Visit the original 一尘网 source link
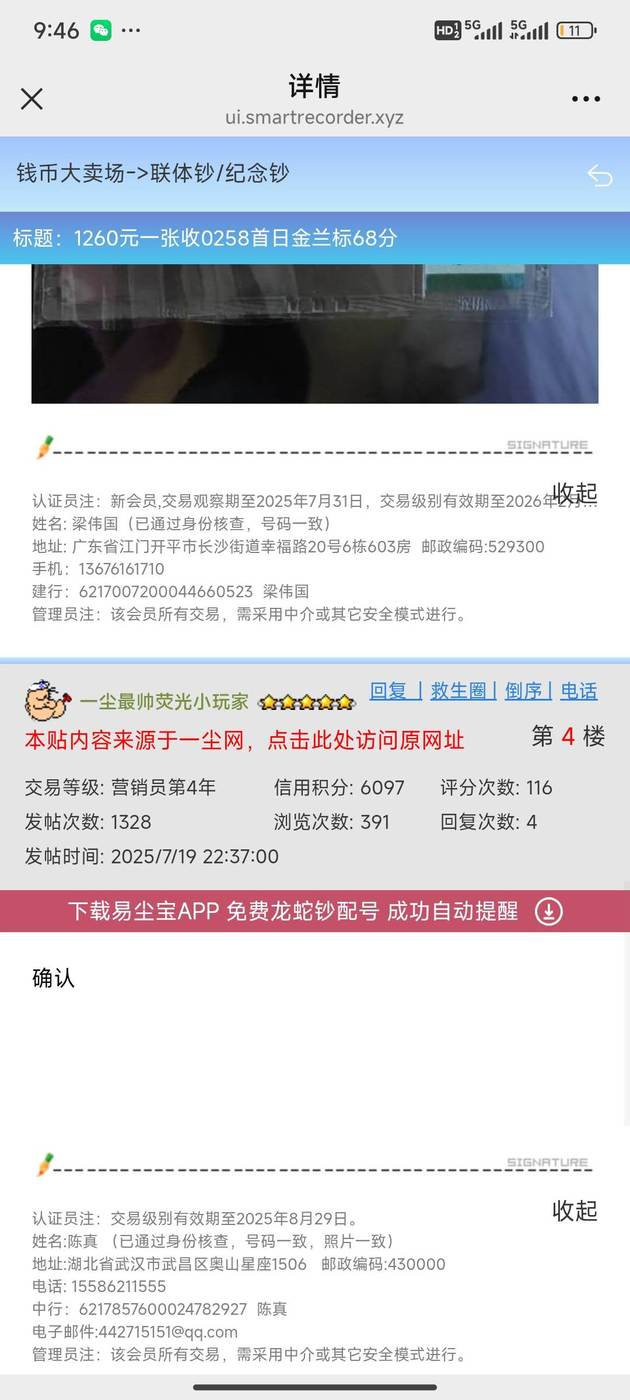This screenshot has width=630, height=1400. coord(245,740)
